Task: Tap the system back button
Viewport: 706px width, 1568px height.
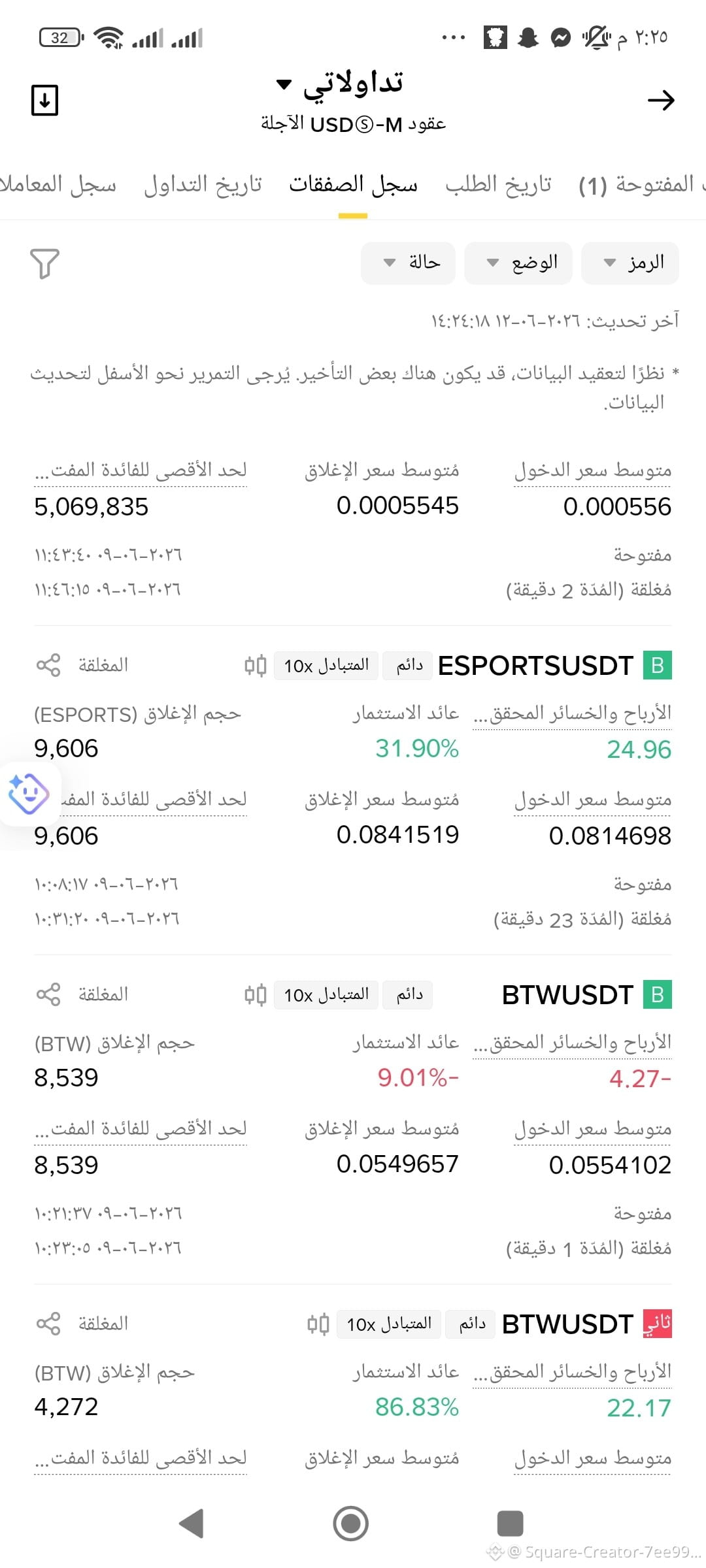Action: point(192,1524)
